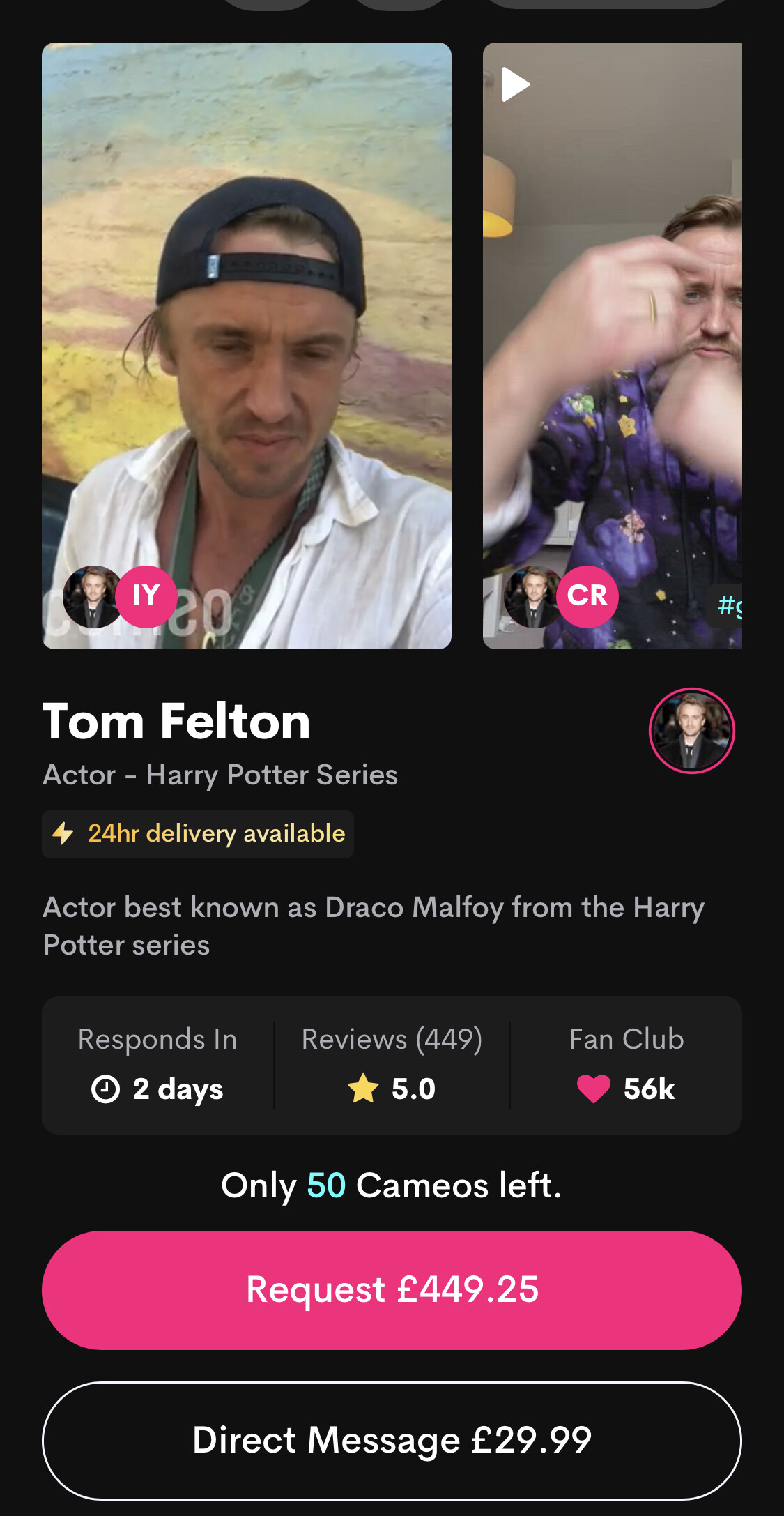The height and width of the screenshot is (1516, 784).
Task: Open the Fan Club 56k stat
Action: pos(626,1065)
